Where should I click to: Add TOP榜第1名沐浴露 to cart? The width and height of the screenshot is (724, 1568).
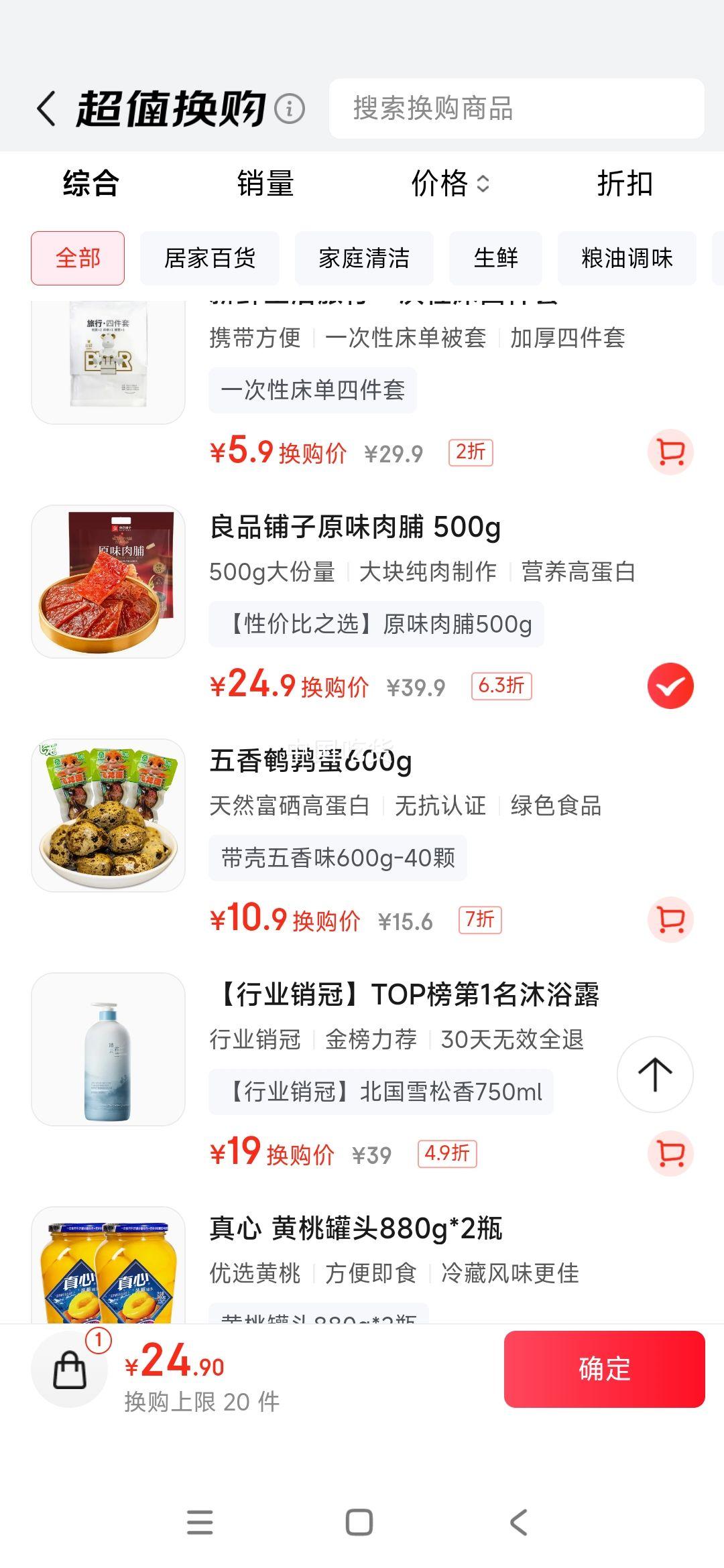coord(670,1153)
